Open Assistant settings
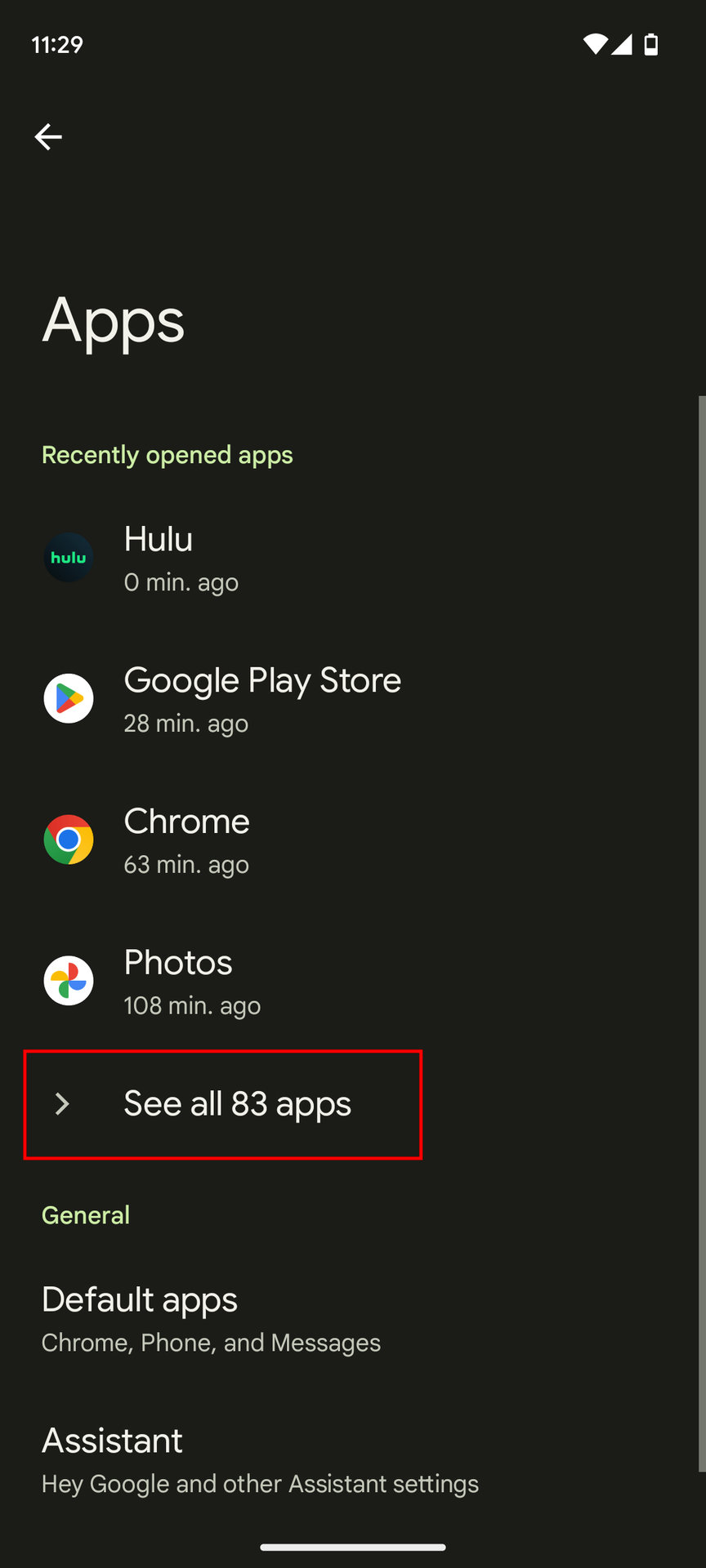 click(260, 1460)
